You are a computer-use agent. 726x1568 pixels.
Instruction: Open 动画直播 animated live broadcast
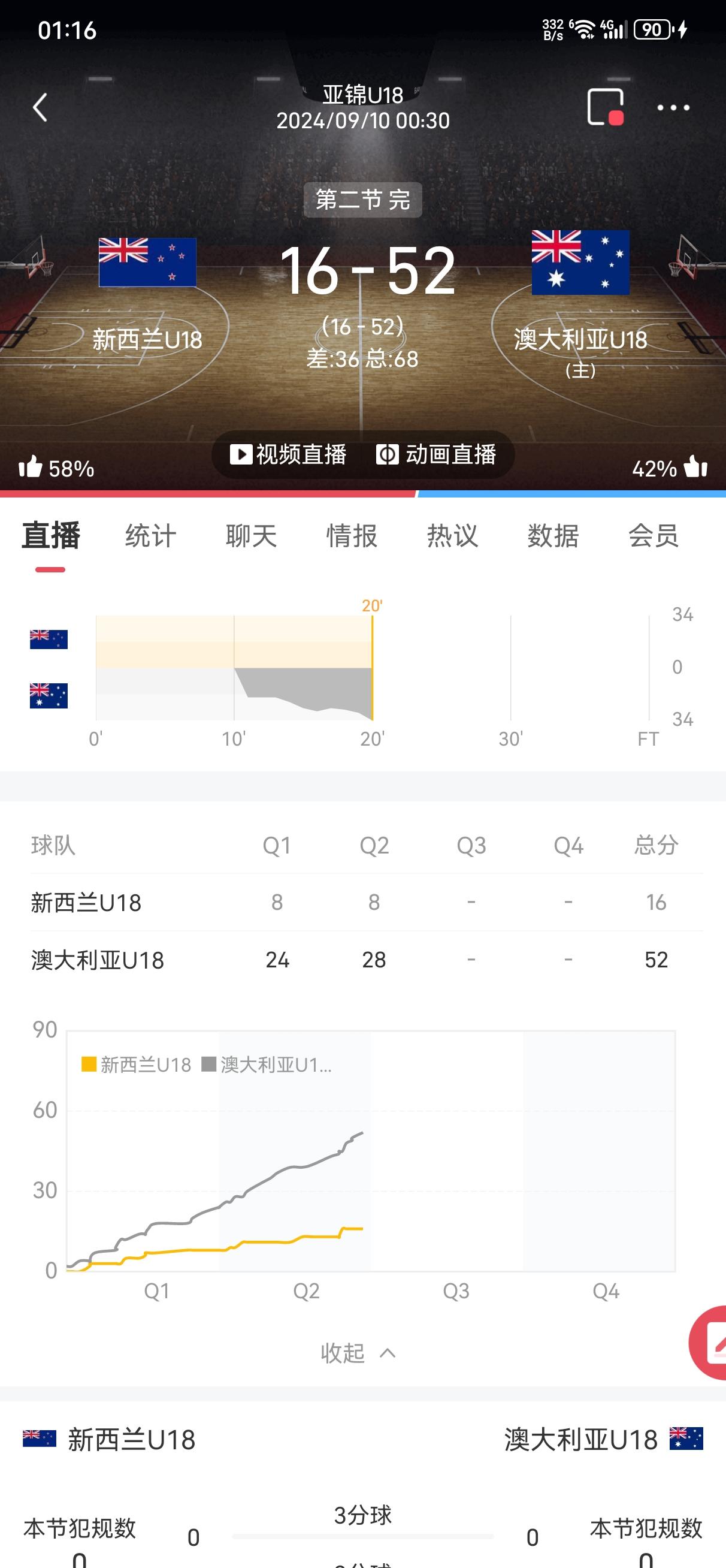click(451, 454)
